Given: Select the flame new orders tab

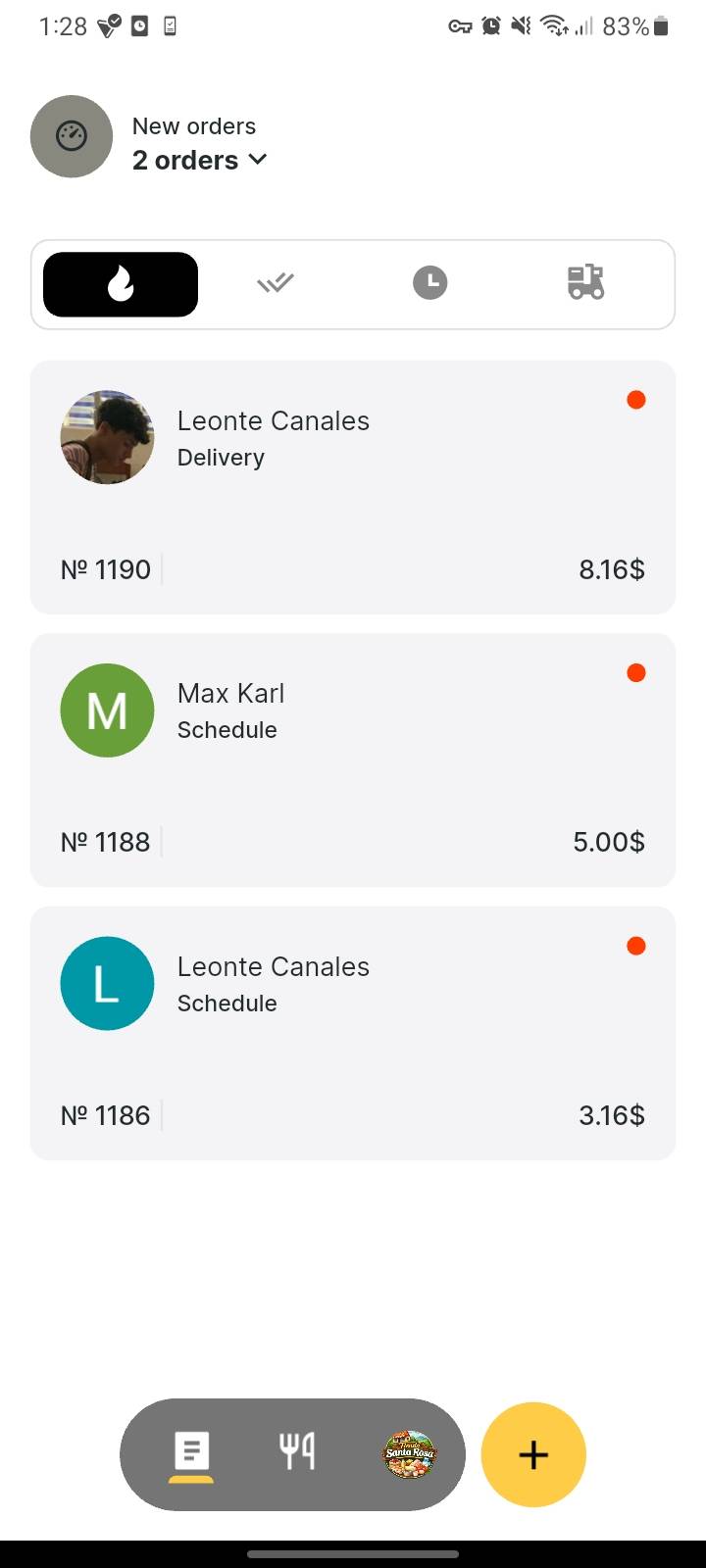Looking at the screenshot, I should coord(121,284).
